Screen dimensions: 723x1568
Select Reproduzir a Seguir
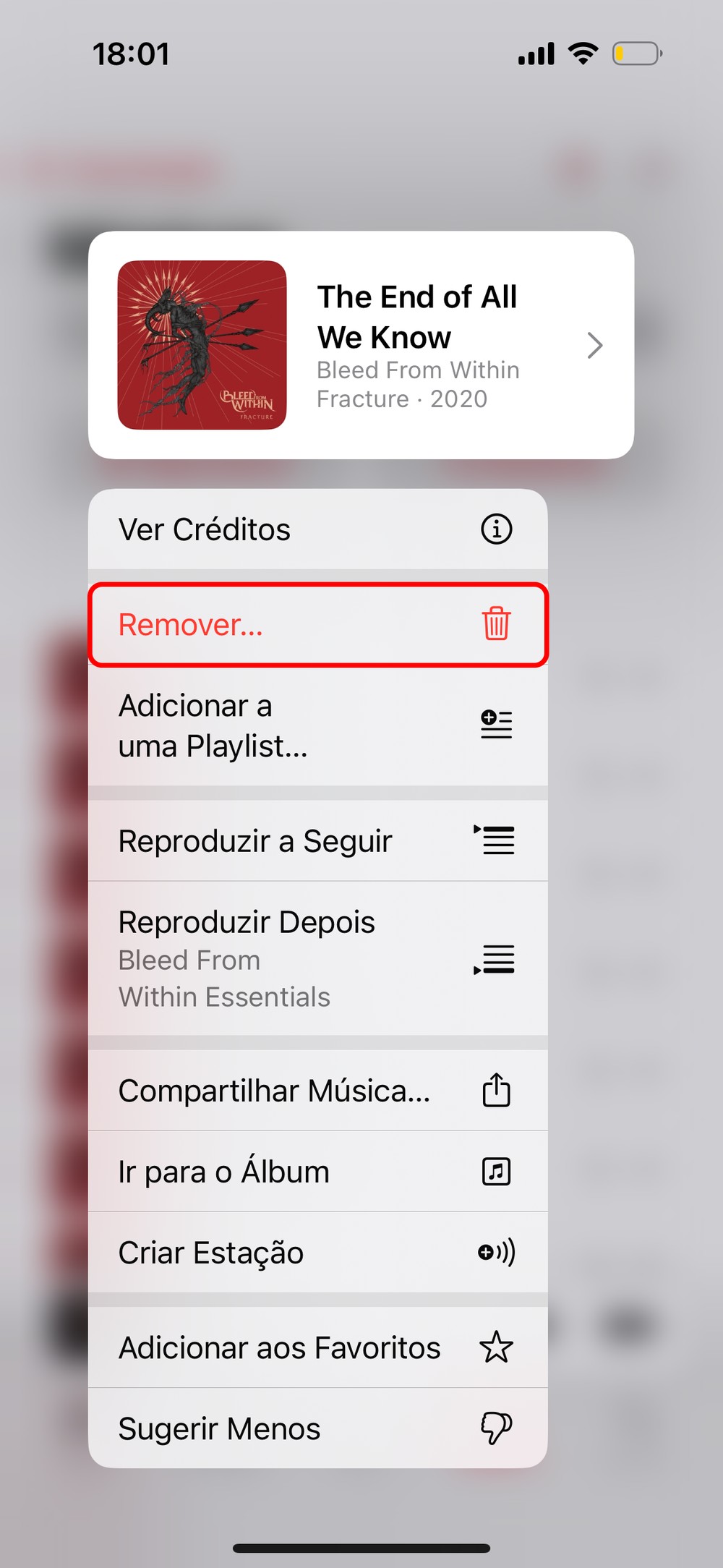[317, 841]
